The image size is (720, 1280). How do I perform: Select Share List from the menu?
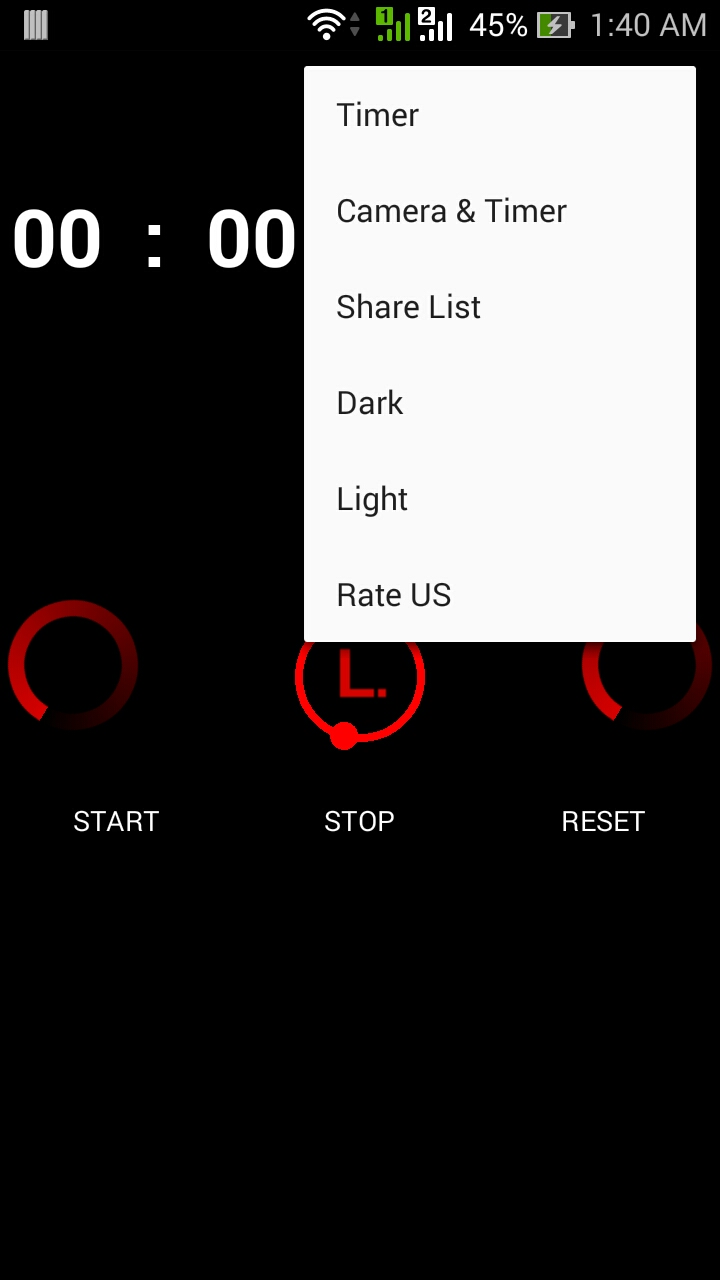click(x=408, y=306)
